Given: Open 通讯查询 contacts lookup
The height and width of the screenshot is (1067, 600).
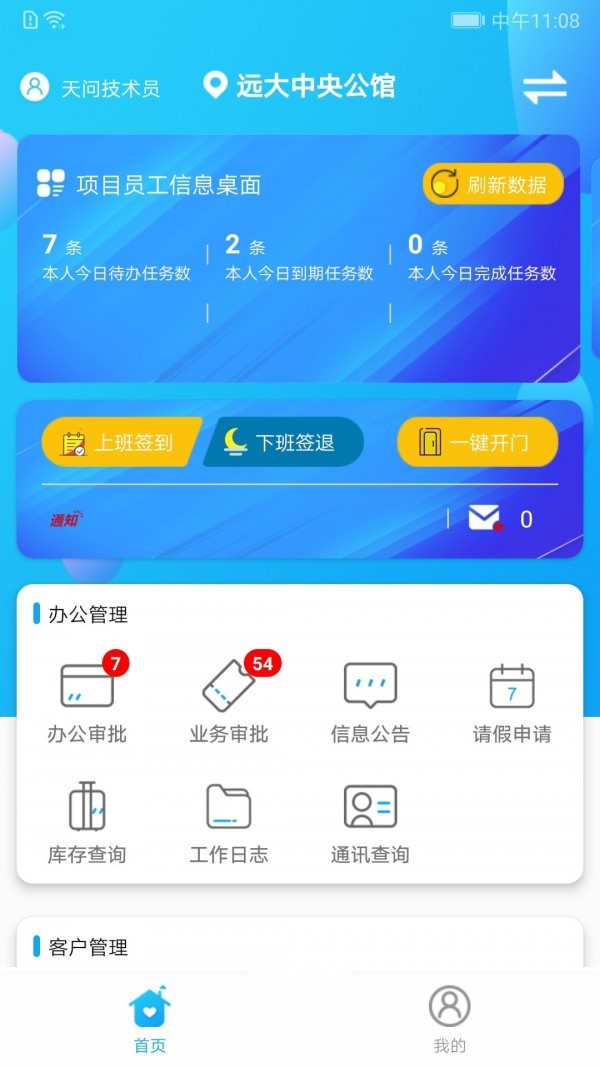Looking at the screenshot, I should [x=370, y=822].
